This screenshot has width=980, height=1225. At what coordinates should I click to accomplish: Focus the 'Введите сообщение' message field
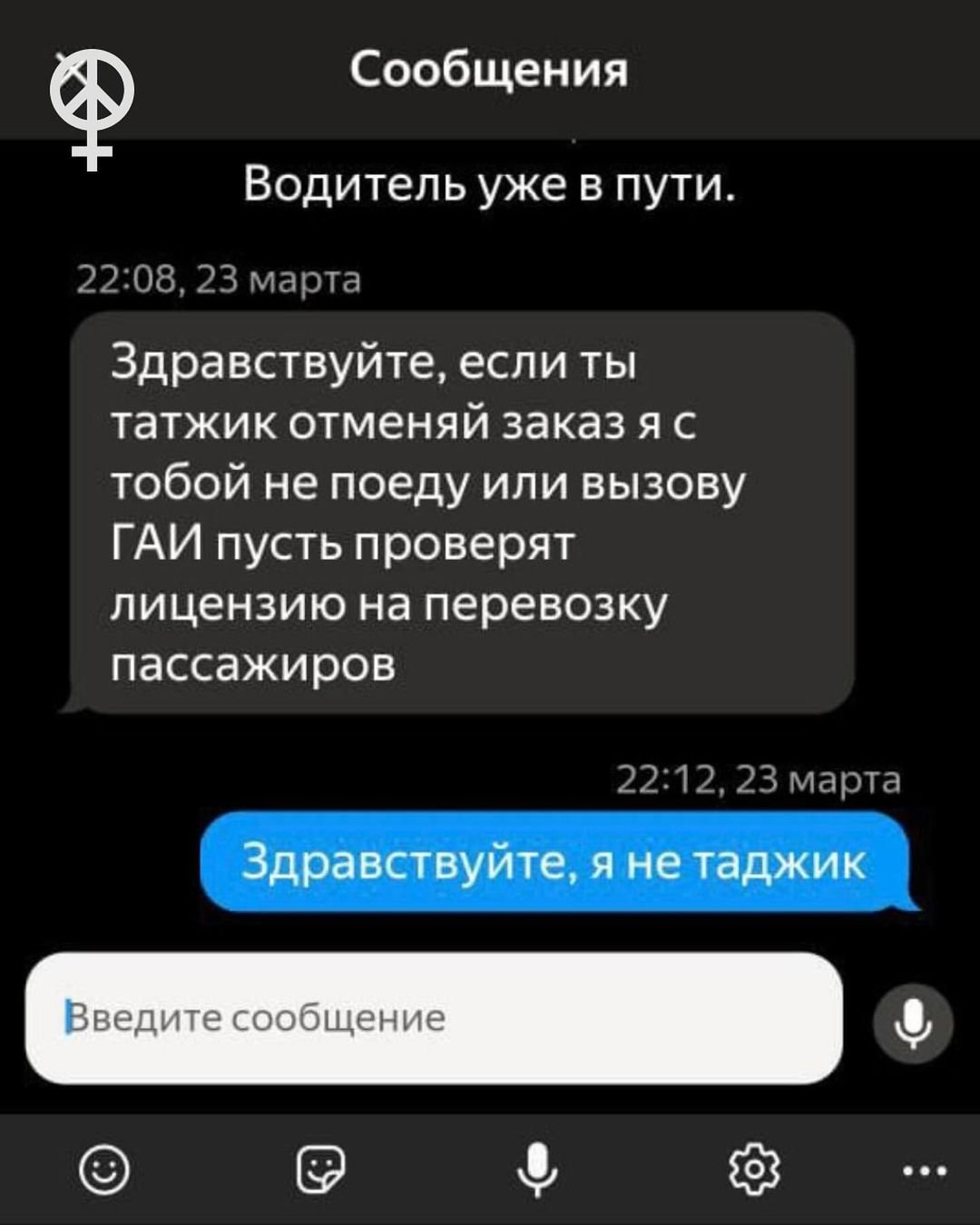(x=434, y=1018)
